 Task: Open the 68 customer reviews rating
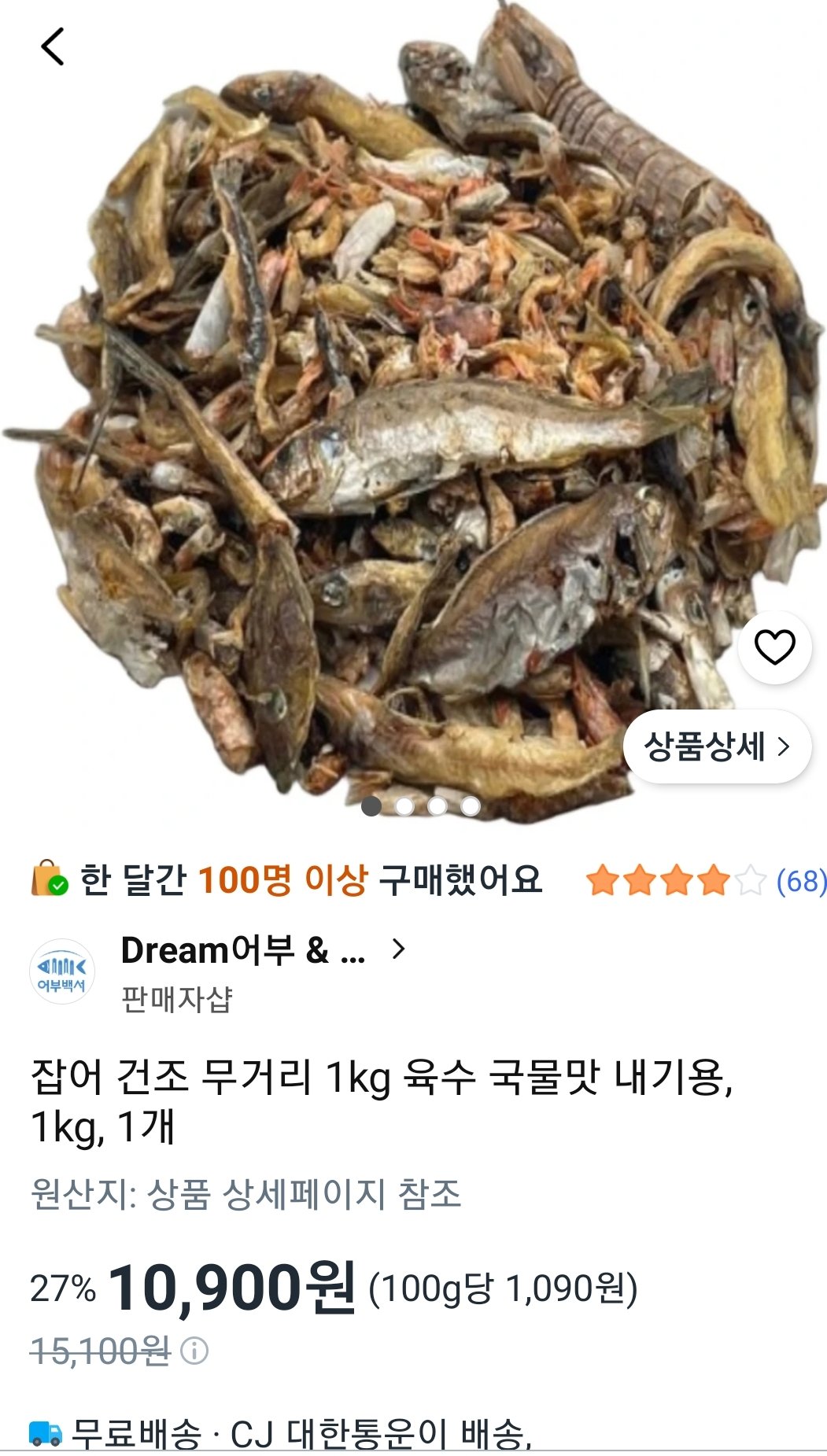point(706,881)
